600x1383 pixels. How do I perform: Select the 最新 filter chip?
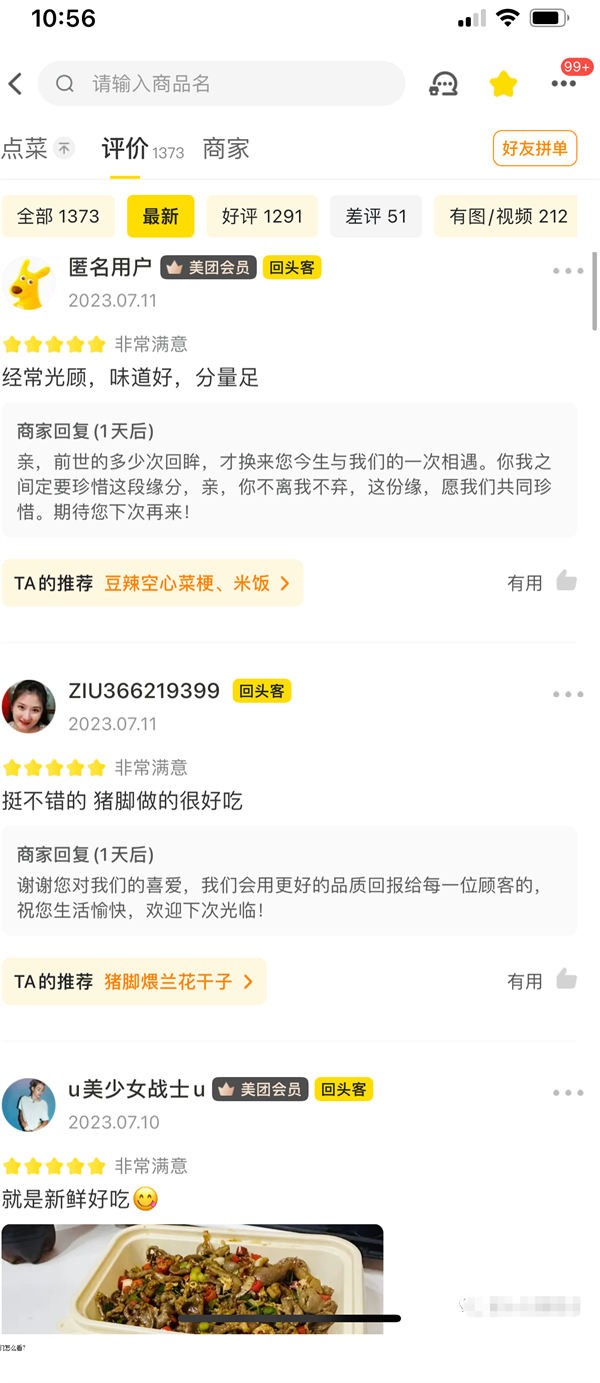point(160,216)
